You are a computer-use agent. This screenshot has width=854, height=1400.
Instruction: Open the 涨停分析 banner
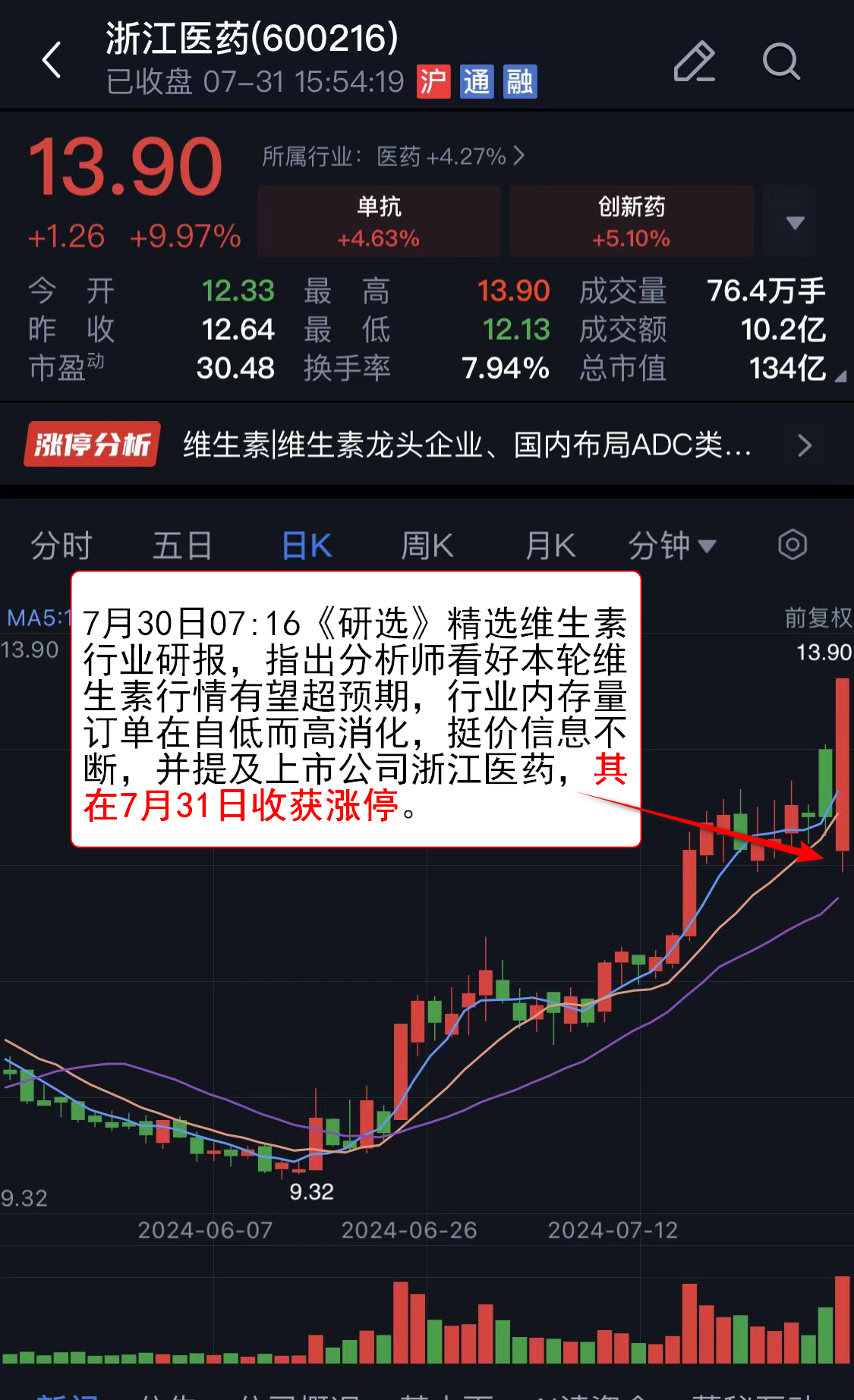425,445
